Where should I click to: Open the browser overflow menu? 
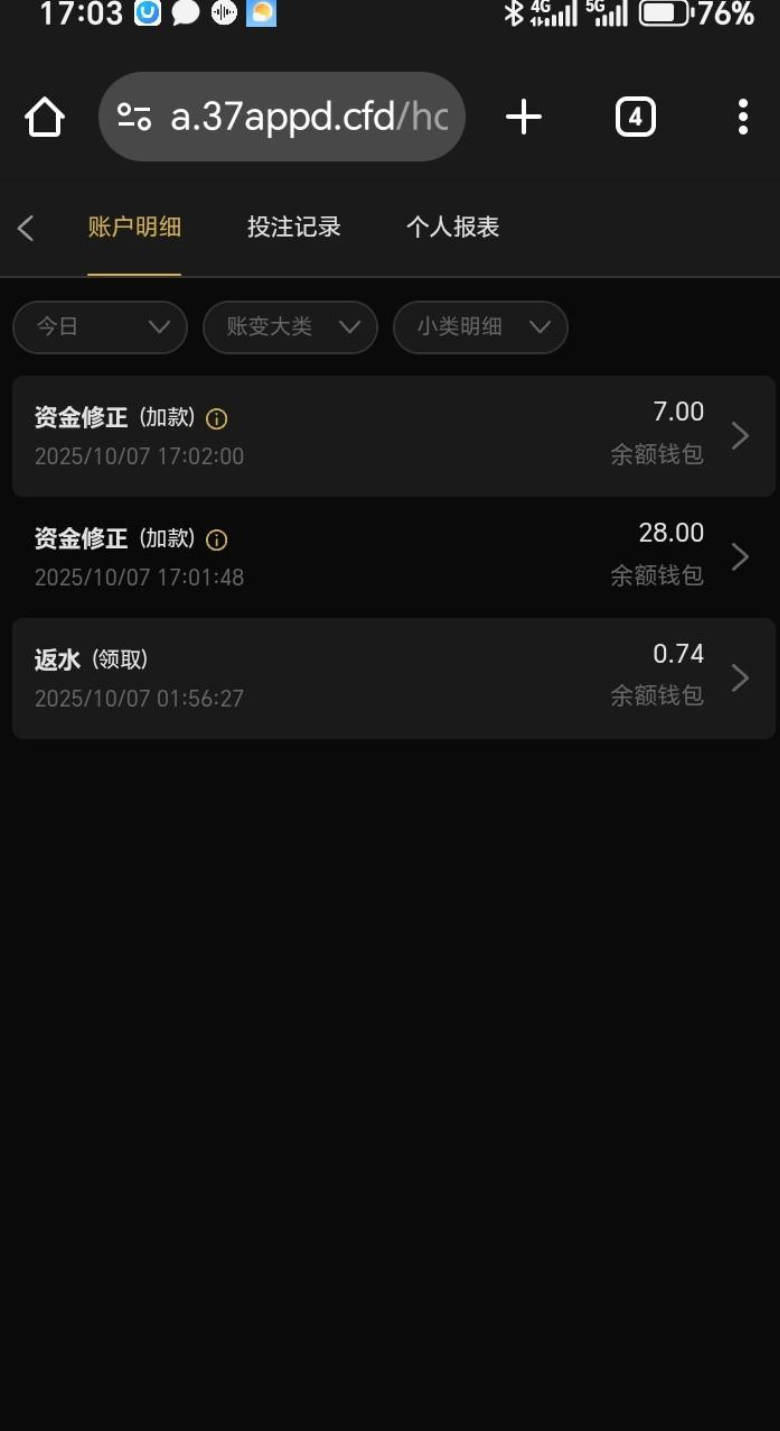[x=742, y=117]
